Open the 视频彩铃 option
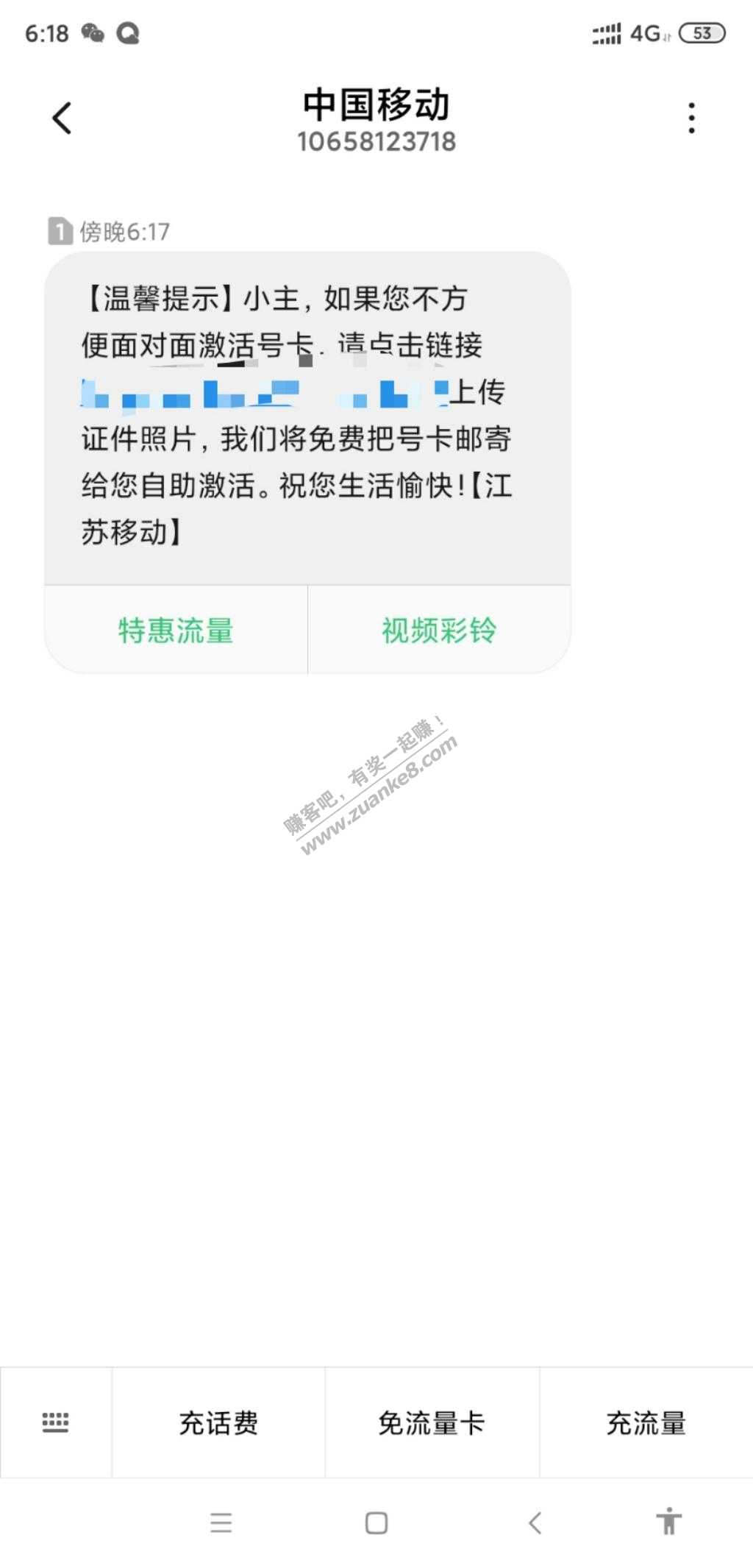 (x=439, y=631)
